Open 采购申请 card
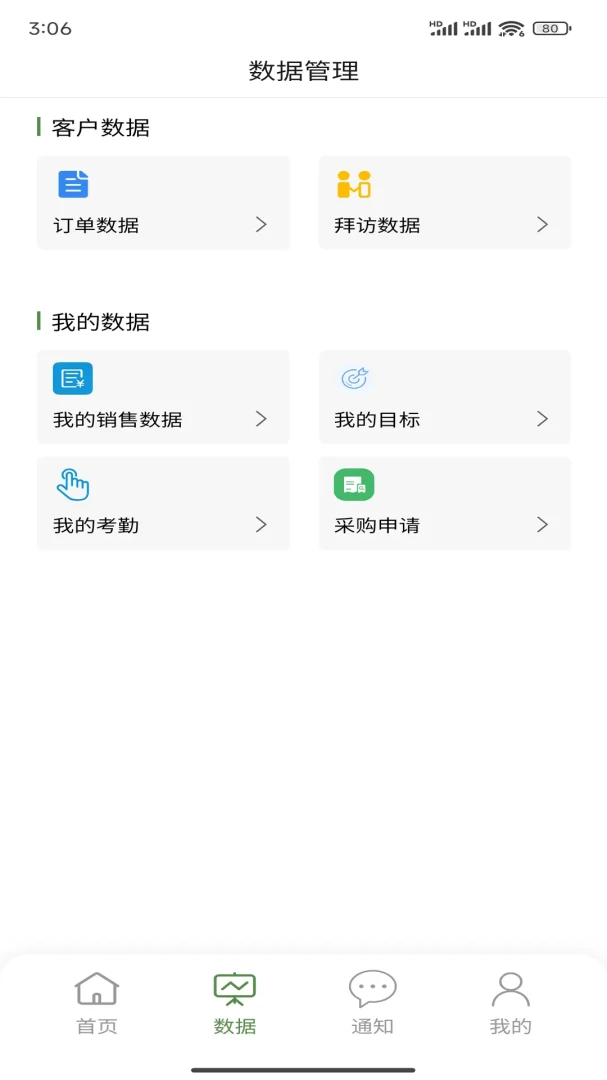Viewport: 607px width, 1080px height. (x=444, y=503)
